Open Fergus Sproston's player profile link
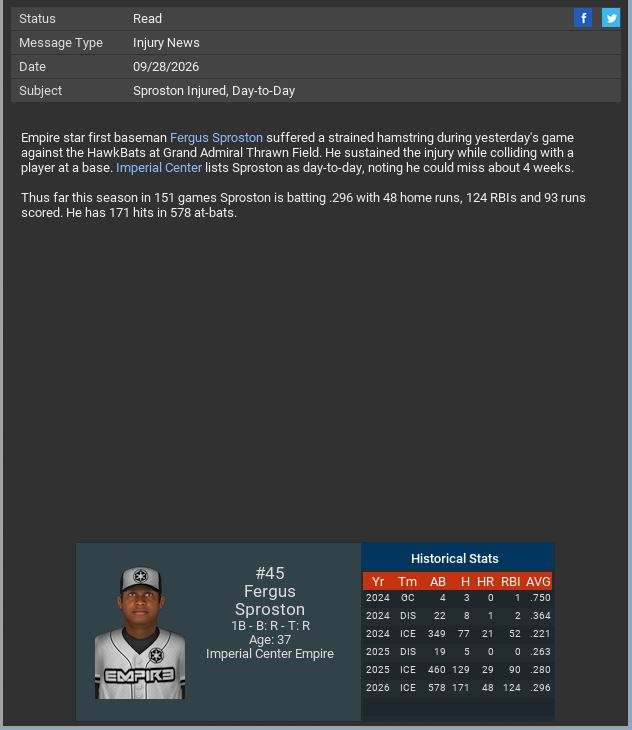Screen dimensions: 632x730 [216, 138]
